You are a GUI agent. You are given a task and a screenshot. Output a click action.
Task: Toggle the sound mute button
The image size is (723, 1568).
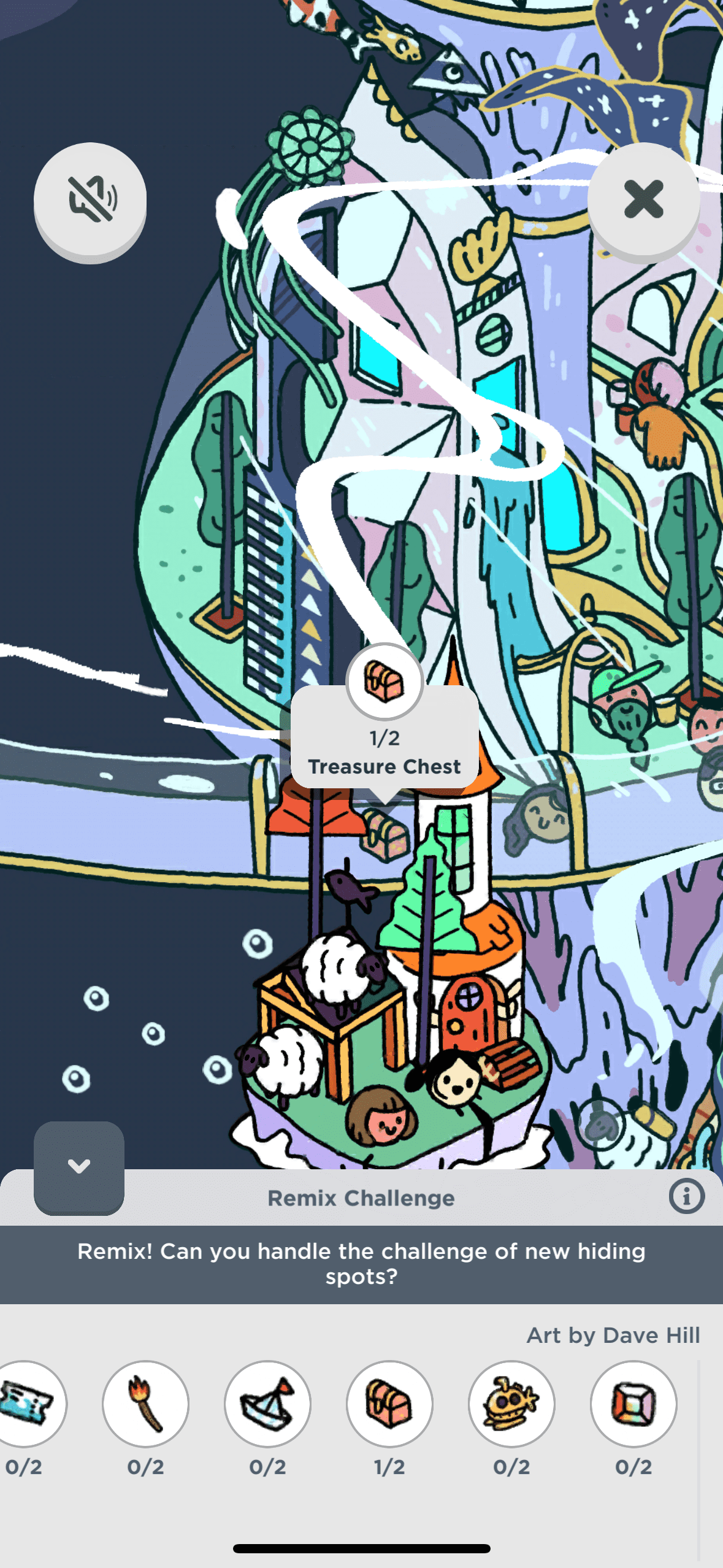(x=90, y=199)
